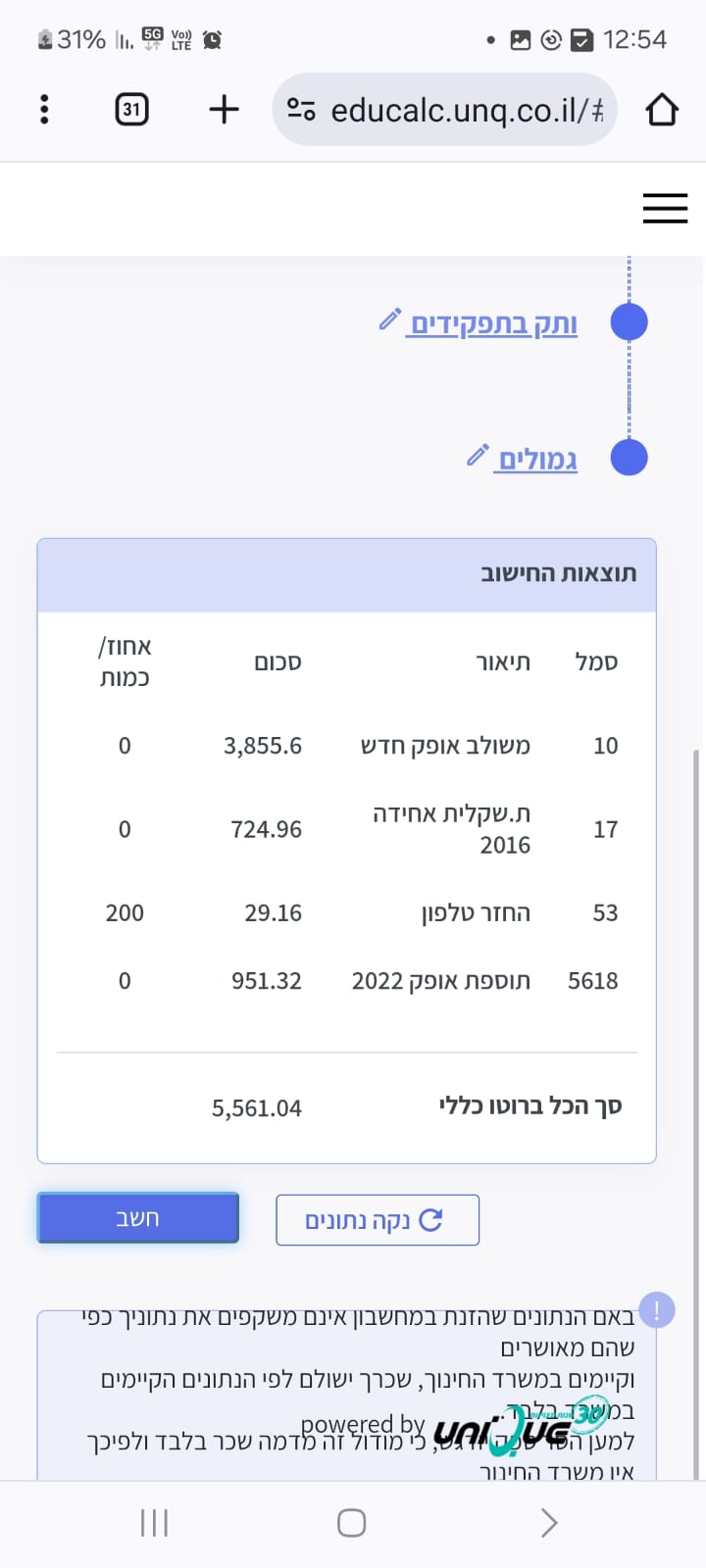
Task: Open the tab switcher showing 31 tabs
Action: (x=131, y=110)
